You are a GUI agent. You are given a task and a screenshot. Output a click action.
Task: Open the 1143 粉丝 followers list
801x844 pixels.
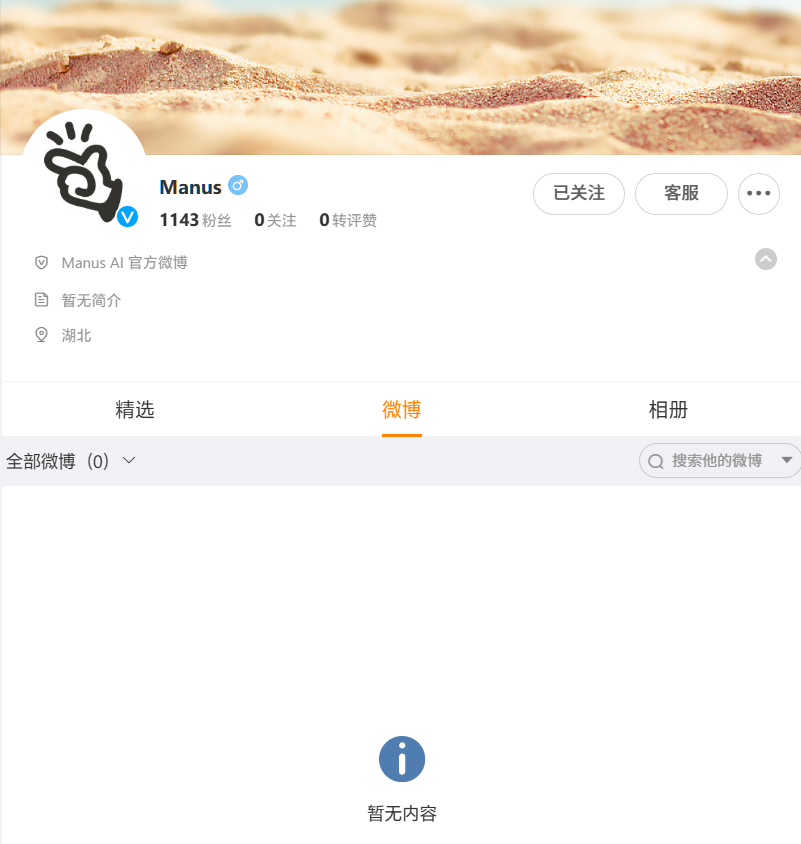[195, 220]
